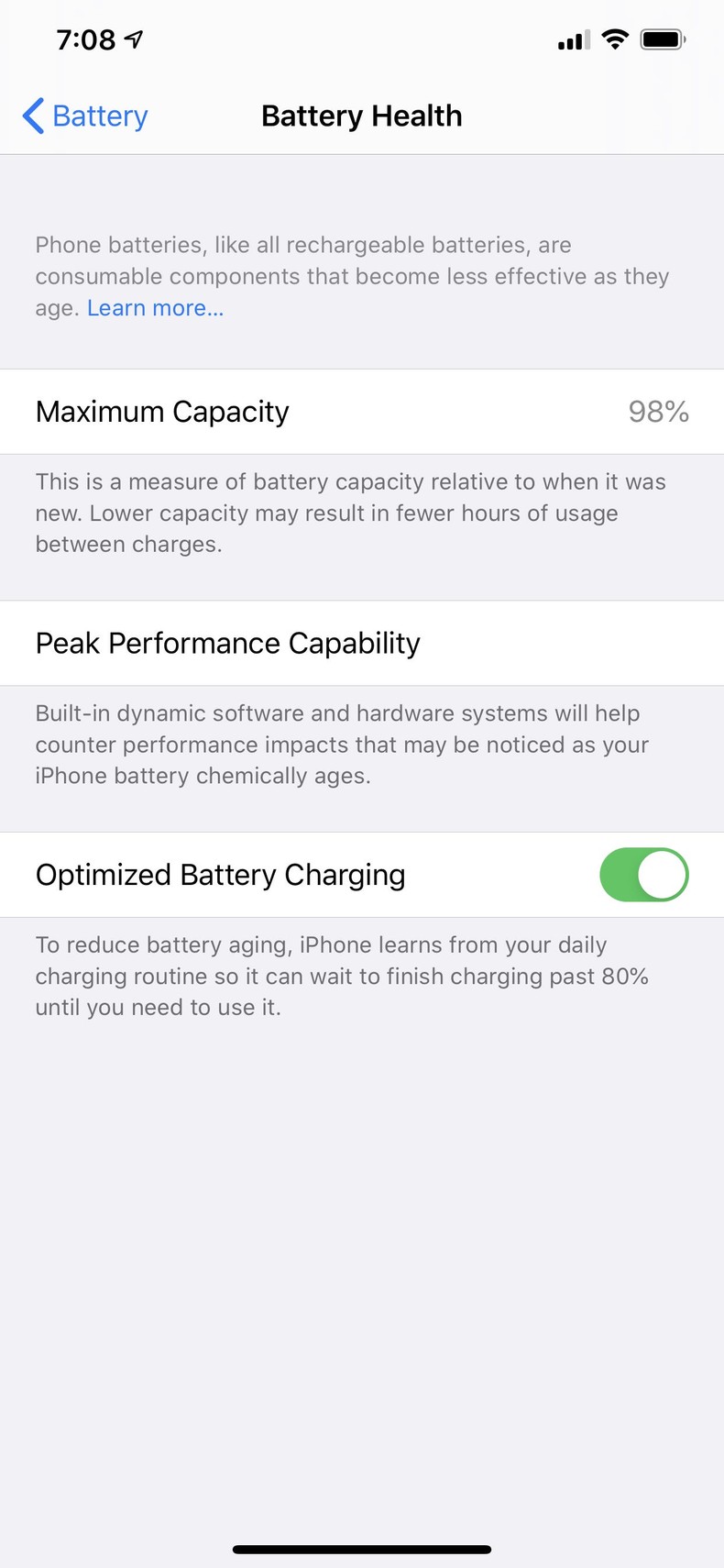This screenshot has width=724, height=1568.
Task: Toggle the Optimized Battery Charging switch off
Action: click(643, 875)
